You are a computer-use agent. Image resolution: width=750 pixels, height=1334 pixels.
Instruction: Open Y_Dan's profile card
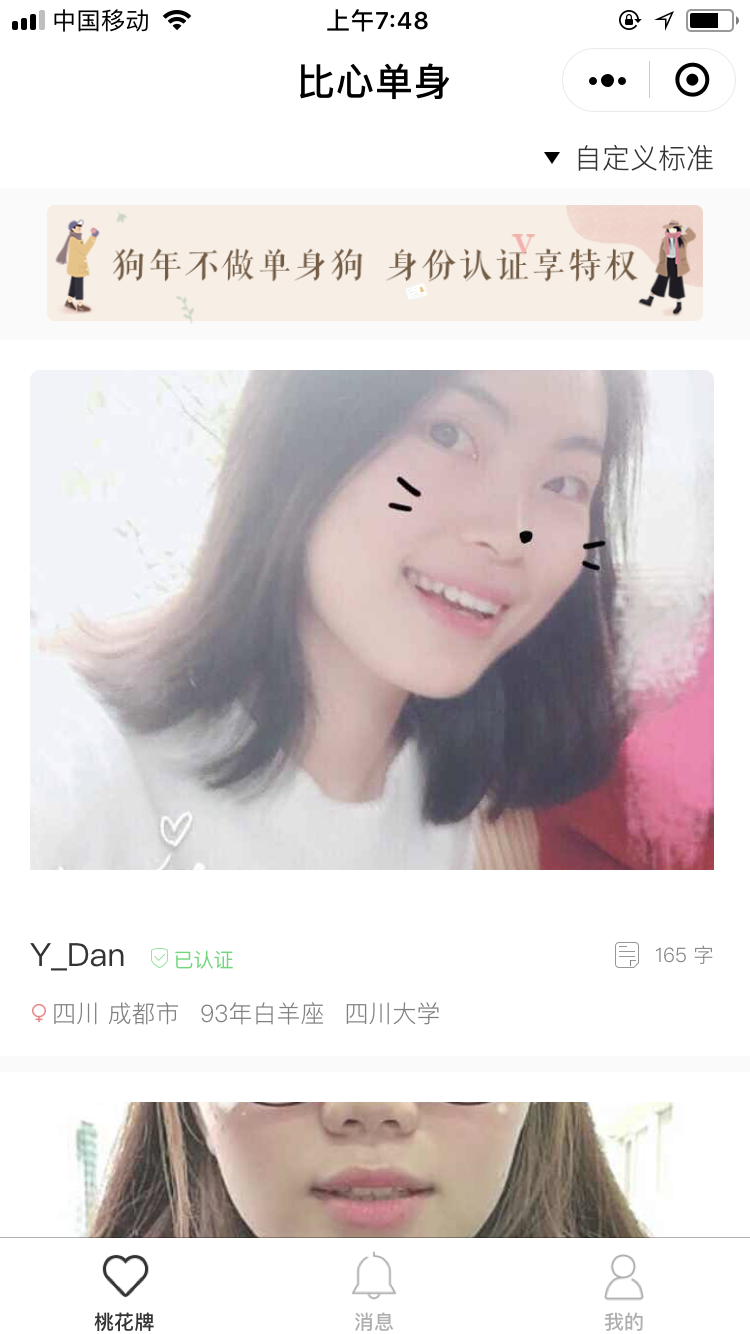tap(372, 620)
